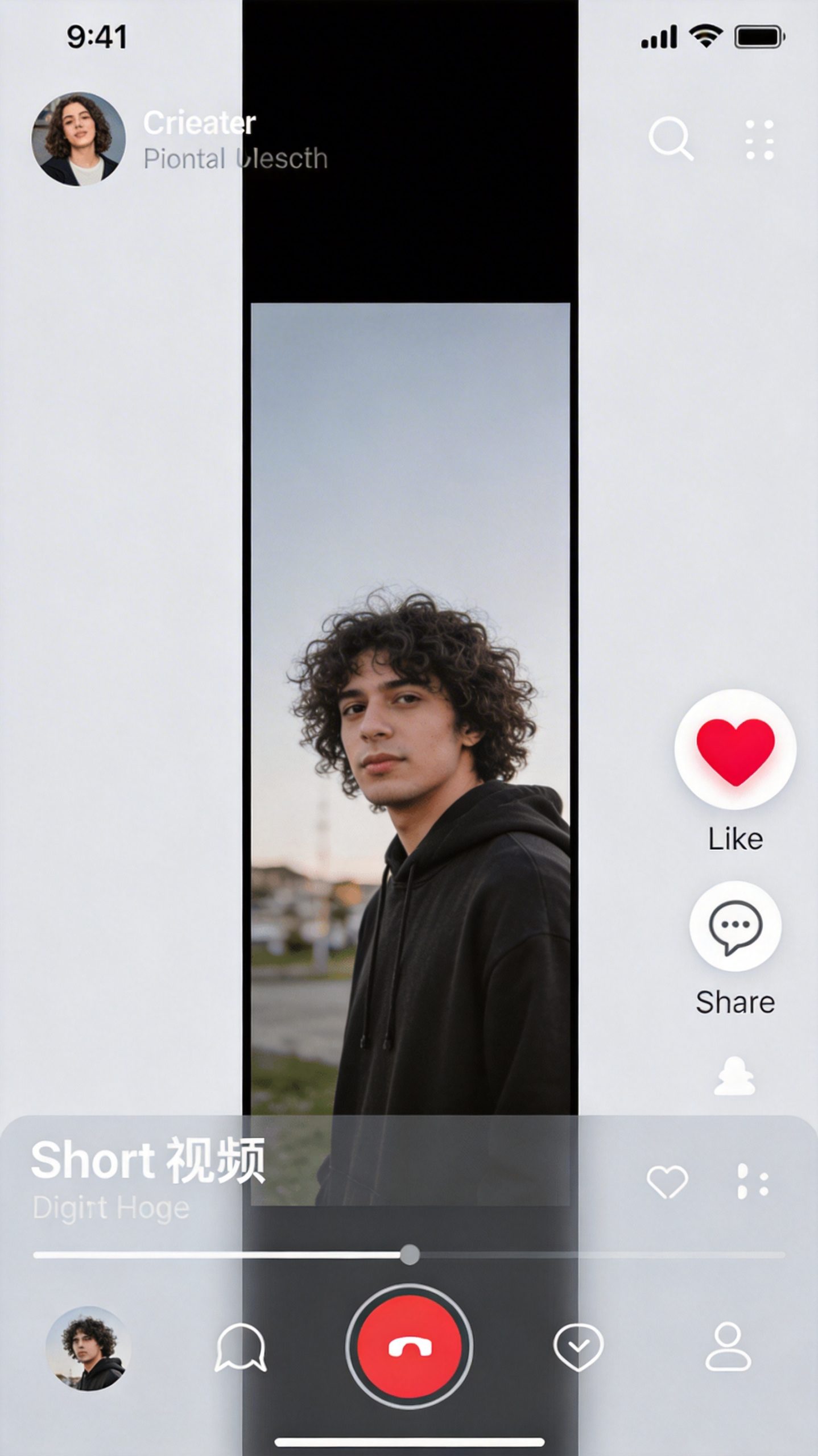818x1456 pixels.
Task: Open the dots menu in bottom panel
Action: click(x=753, y=1182)
